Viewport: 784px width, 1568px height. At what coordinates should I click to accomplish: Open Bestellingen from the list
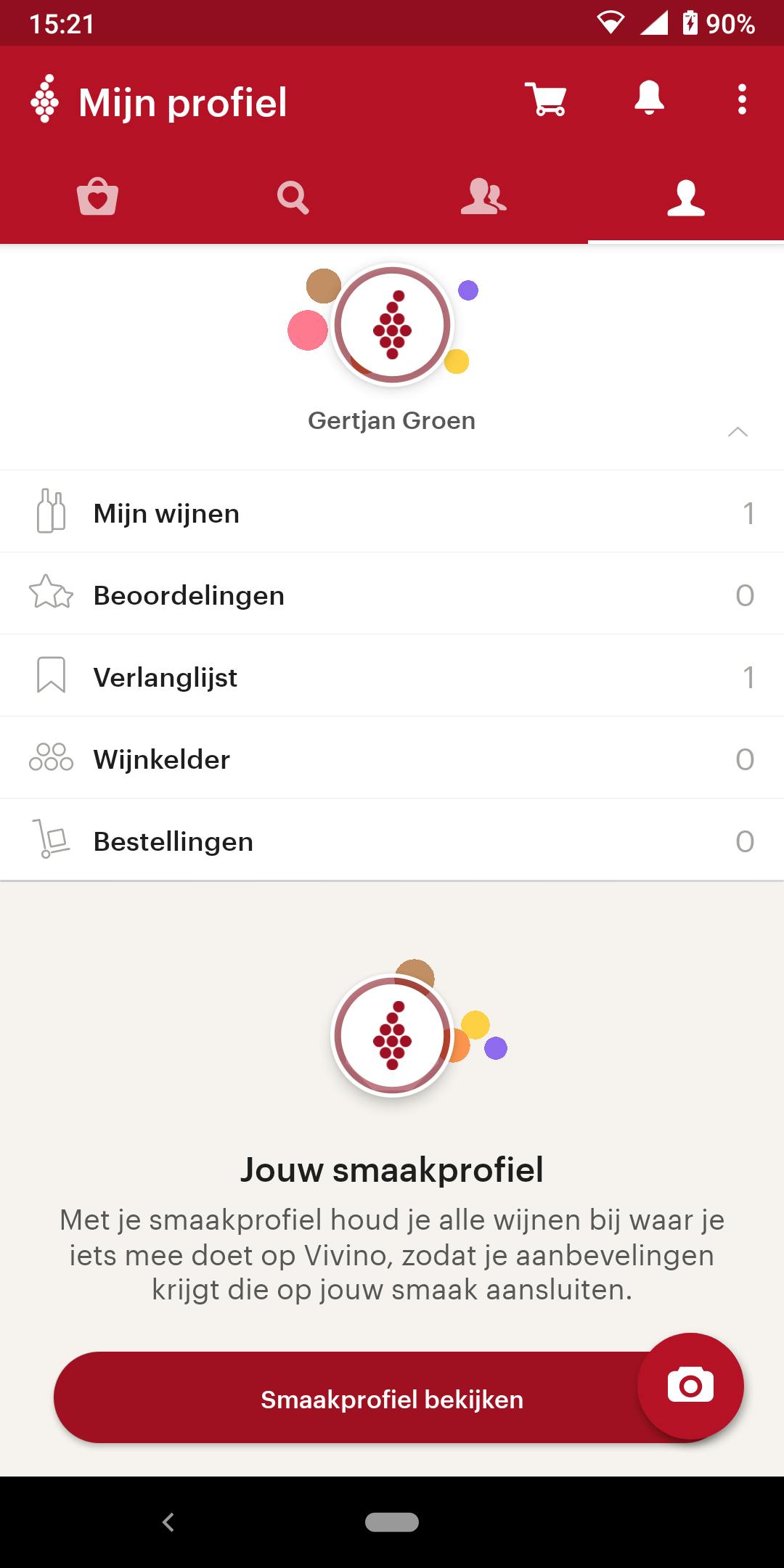click(392, 840)
